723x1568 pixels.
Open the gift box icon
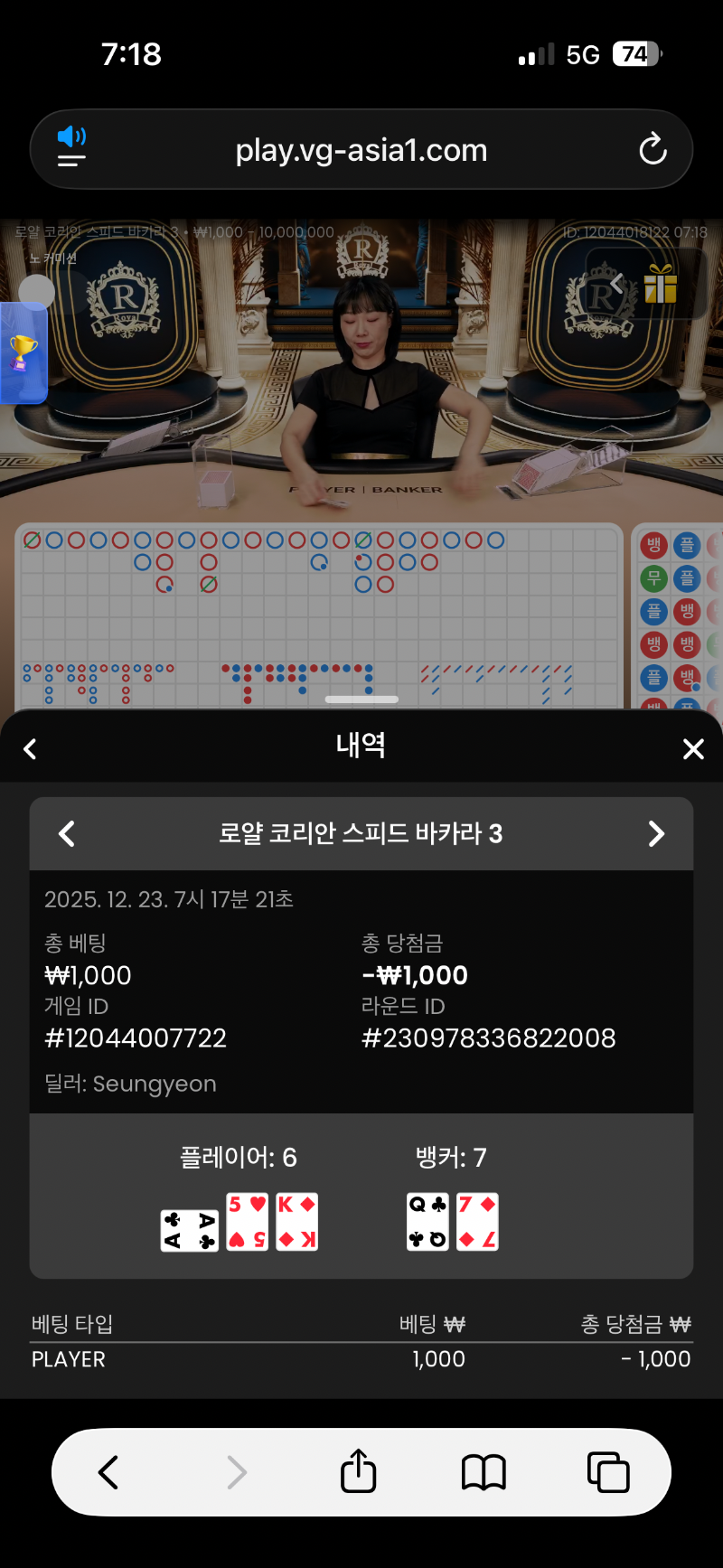[x=661, y=285]
